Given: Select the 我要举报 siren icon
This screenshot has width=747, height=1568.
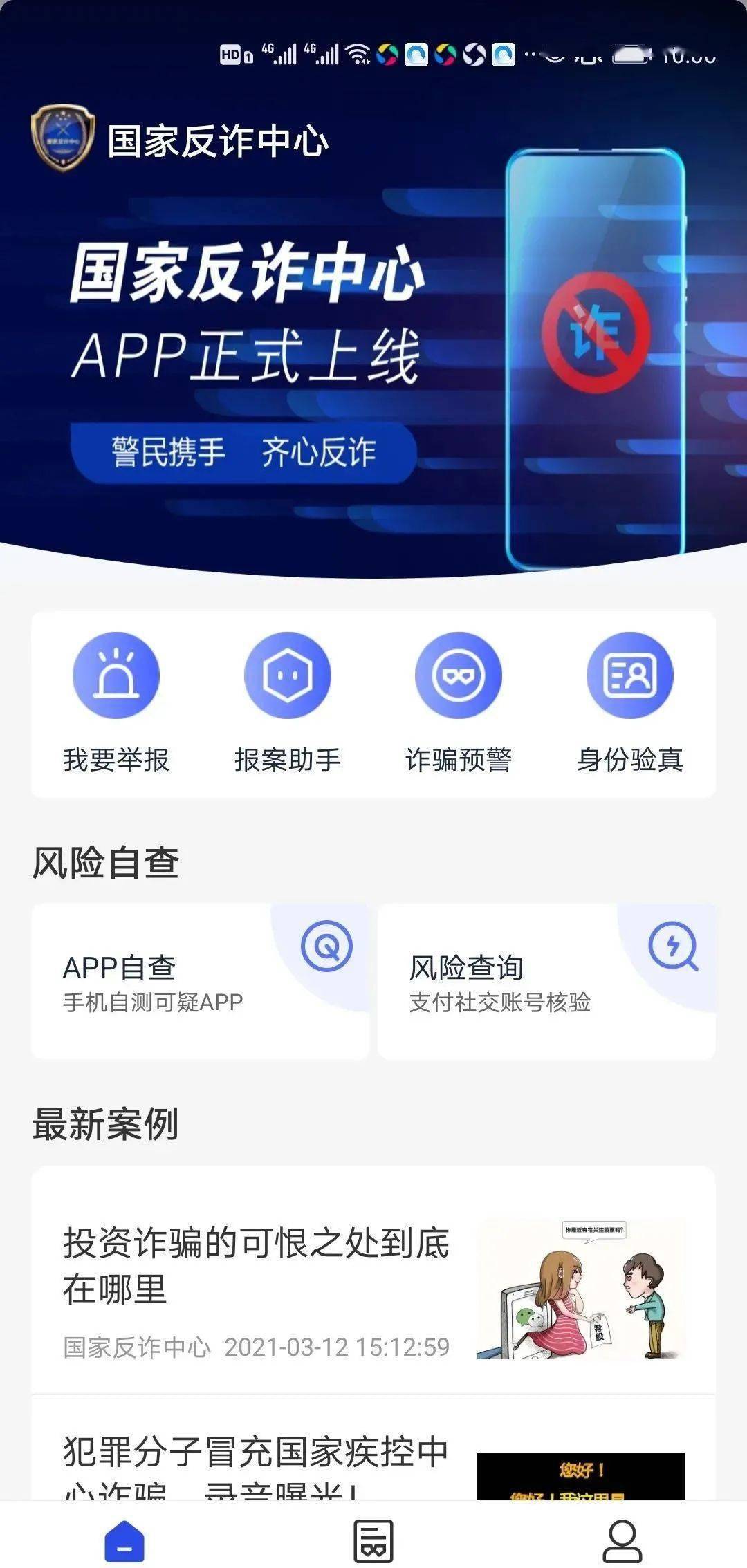Looking at the screenshot, I should click(116, 676).
